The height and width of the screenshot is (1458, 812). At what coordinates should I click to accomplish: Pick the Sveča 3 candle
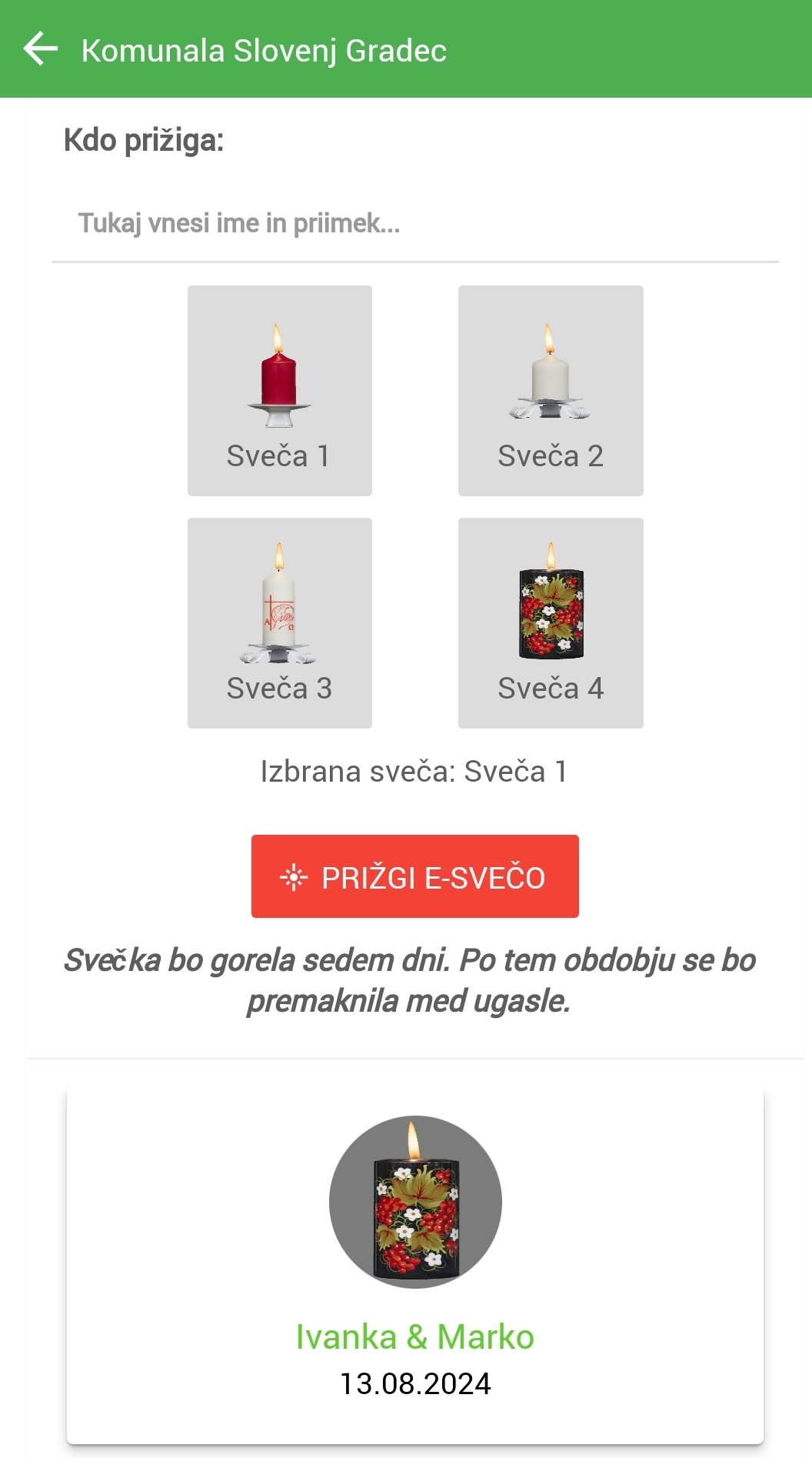pos(280,623)
